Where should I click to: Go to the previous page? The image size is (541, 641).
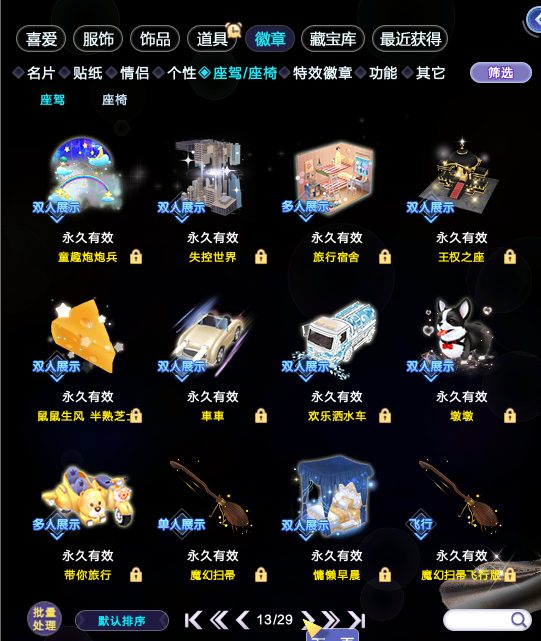click(x=242, y=620)
